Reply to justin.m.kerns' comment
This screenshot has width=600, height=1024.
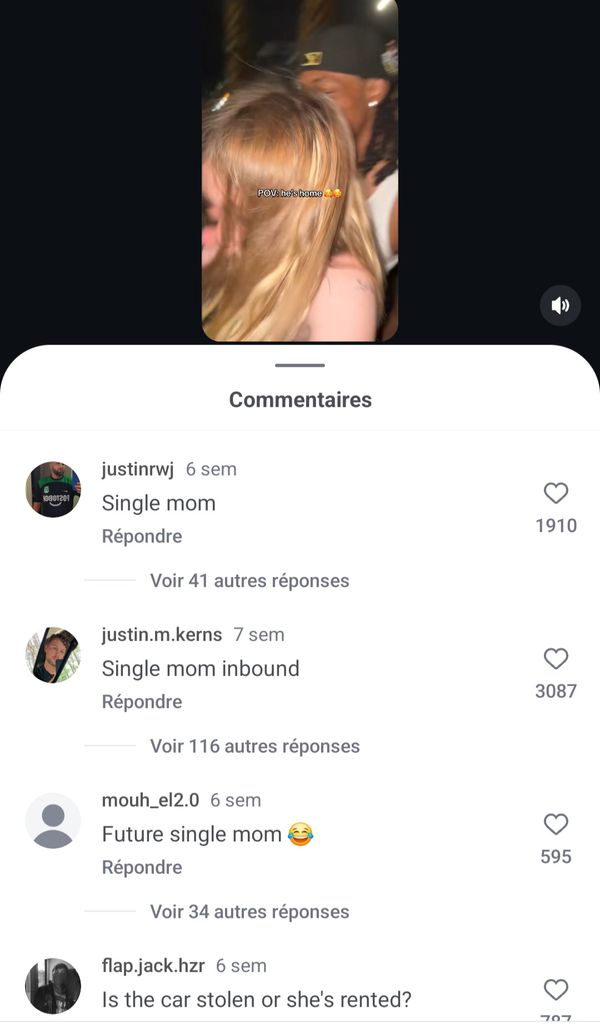pos(142,702)
